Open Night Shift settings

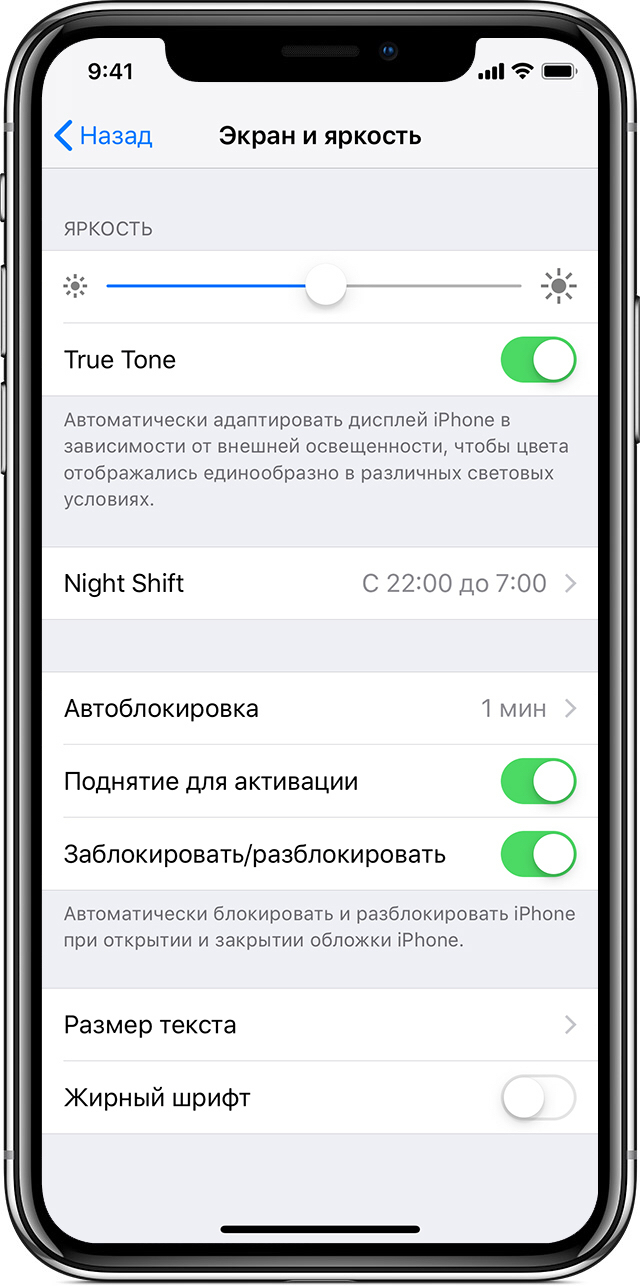click(320, 583)
